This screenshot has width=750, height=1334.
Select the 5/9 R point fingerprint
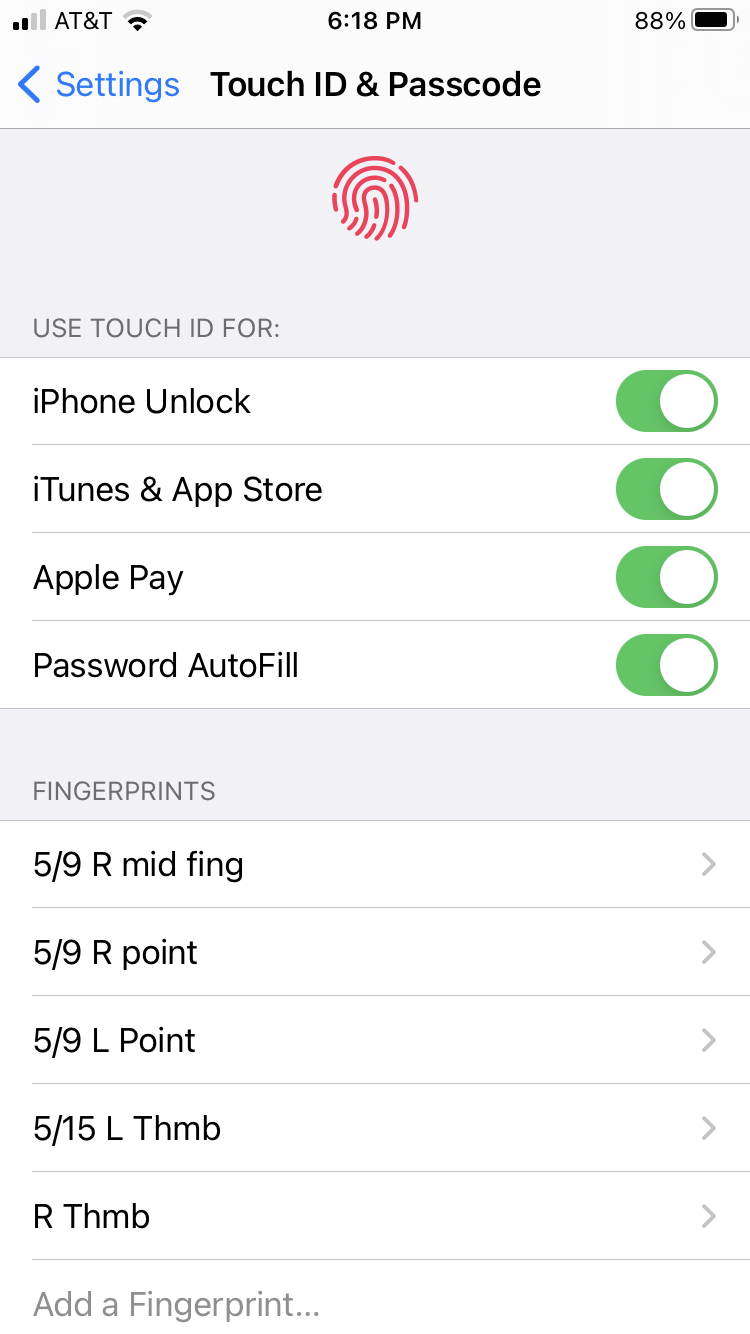click(375, 952)
